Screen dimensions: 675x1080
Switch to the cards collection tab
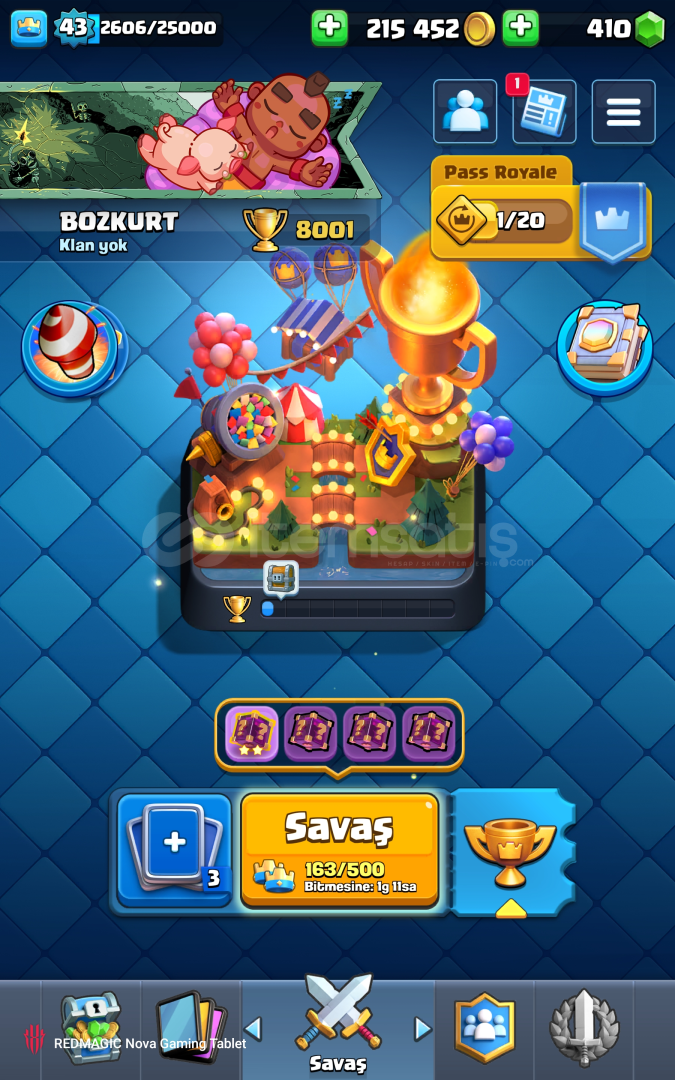191,1029
